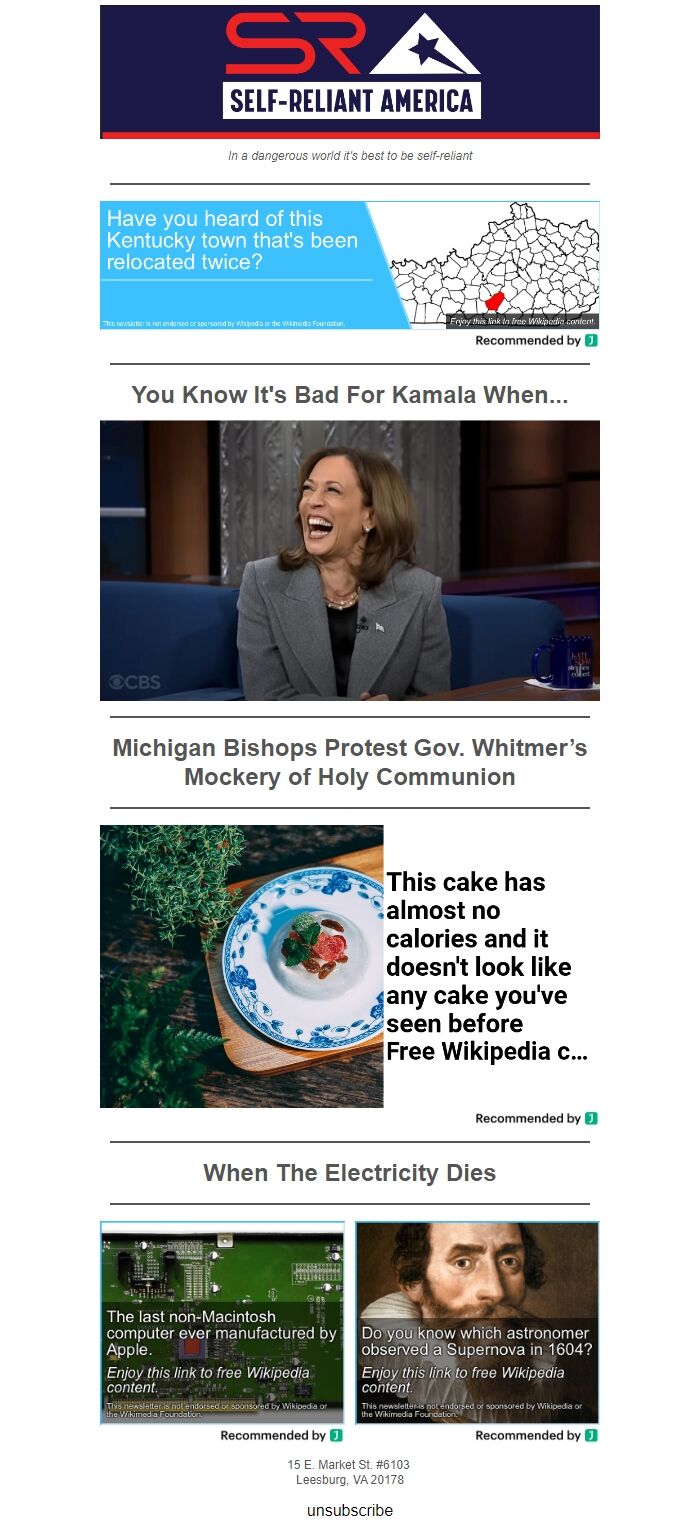Open the Self-Reliant America header banner
700x1525 pixels.
pyautogui.click(x=350, y=72)
